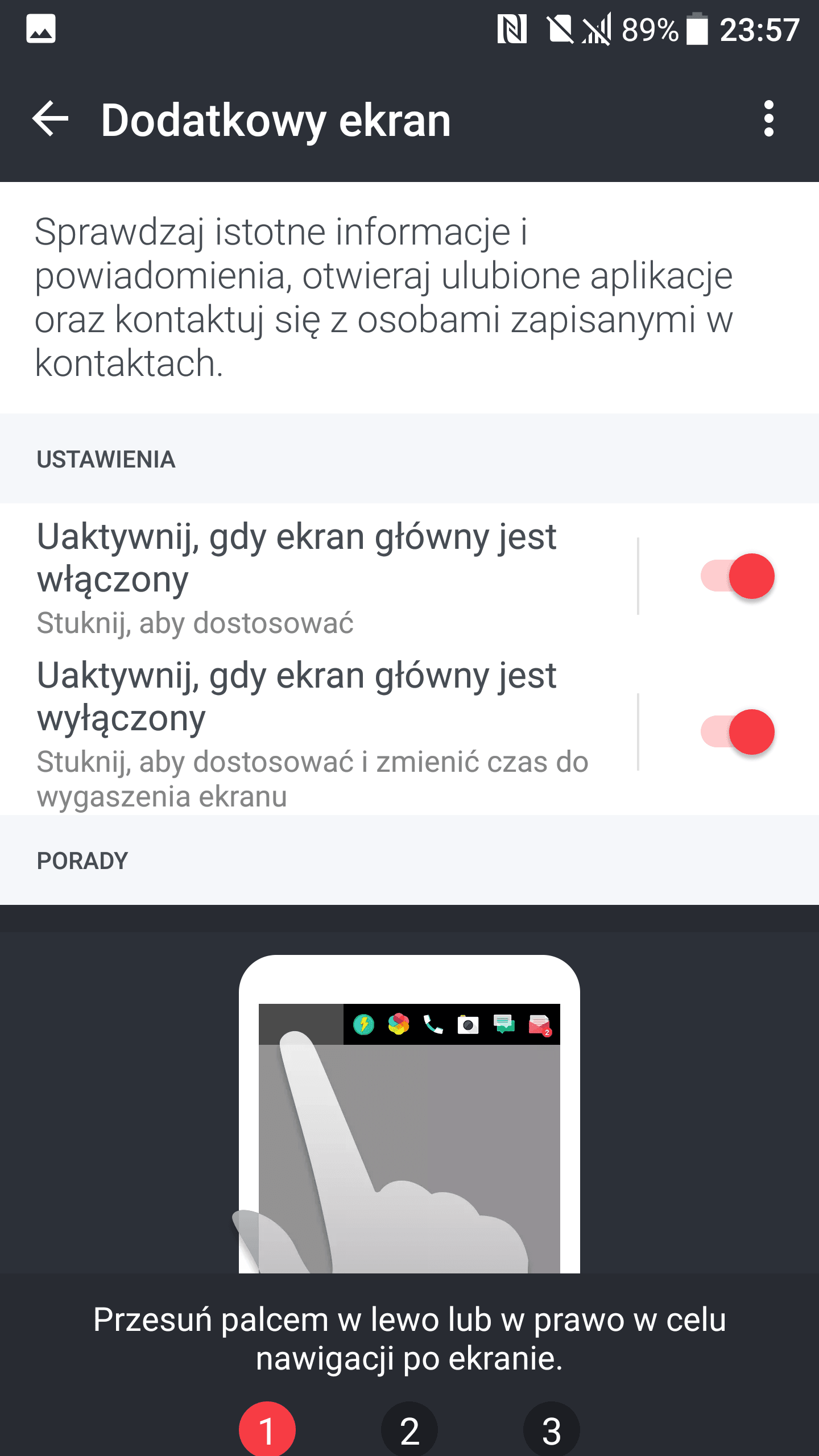
Task: Open settings for 'ekran główny jest wyłączony'
Action: coord(318,732)
